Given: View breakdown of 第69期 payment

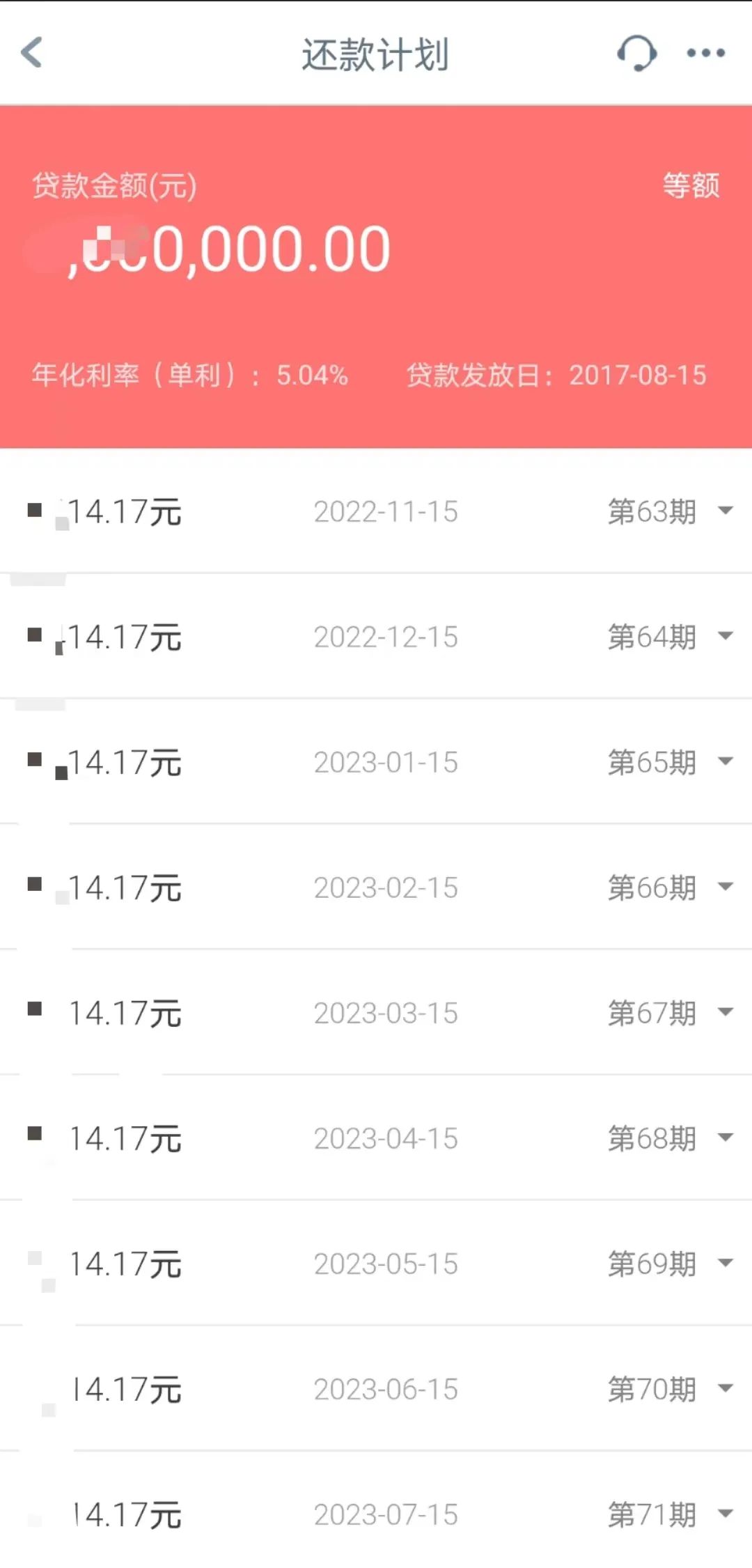Looking at the screenshot, I should click(725, 1263).
